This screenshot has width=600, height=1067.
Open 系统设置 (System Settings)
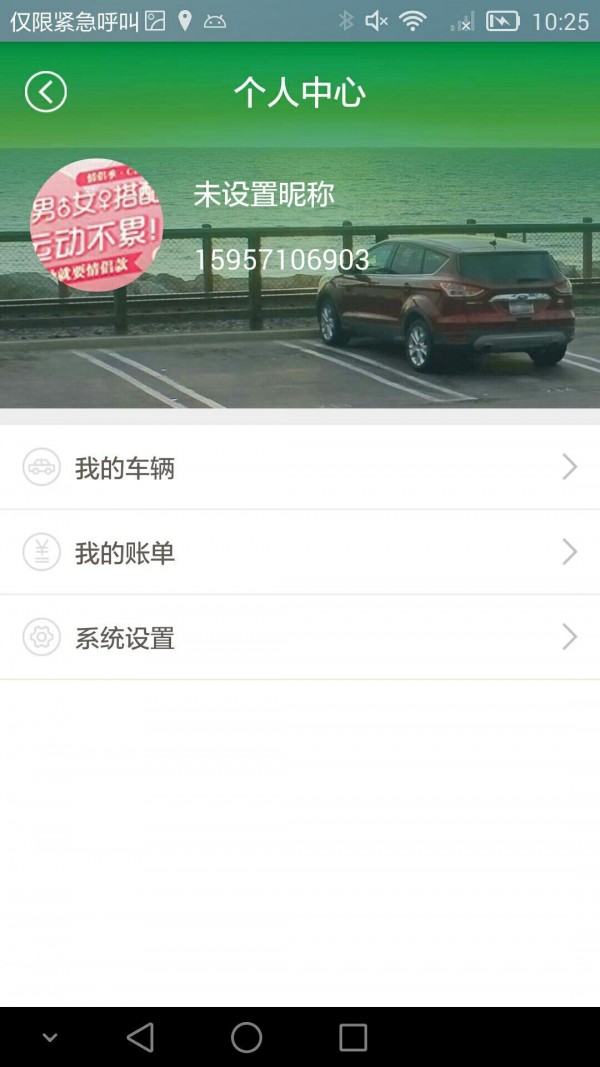pos(300,637)
